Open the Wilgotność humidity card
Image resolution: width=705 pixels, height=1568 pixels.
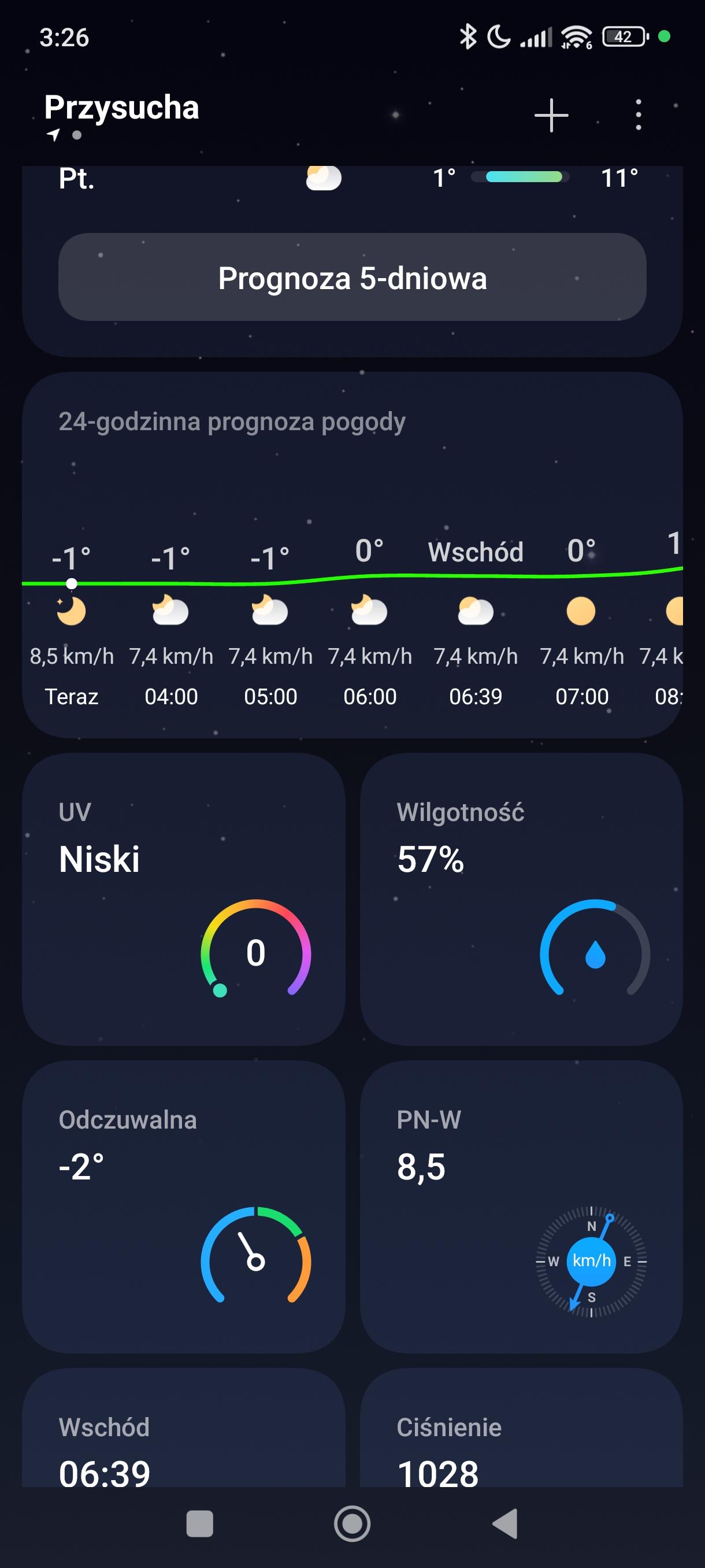(x=521, y=899)
